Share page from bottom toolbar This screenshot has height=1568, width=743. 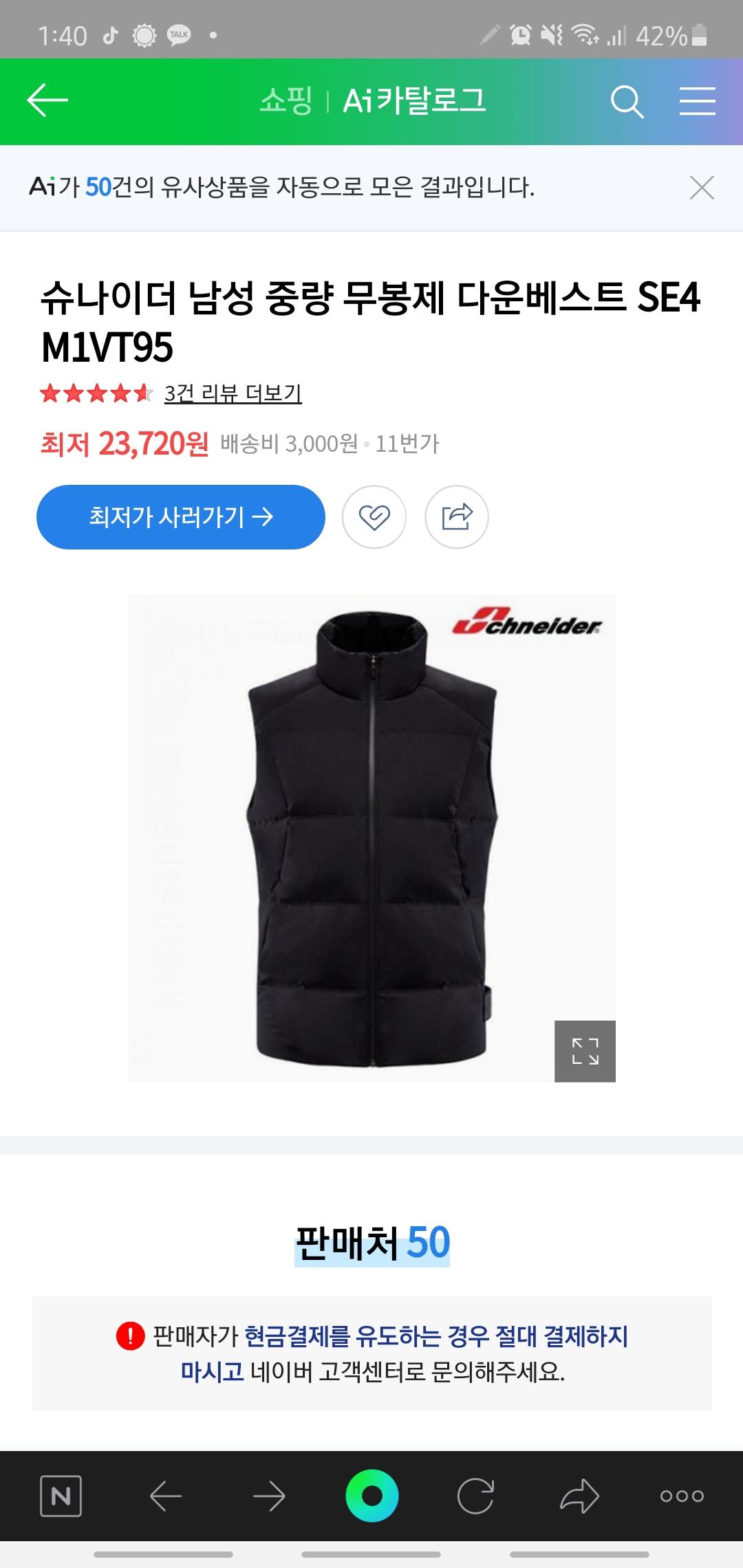(x=579, y=1495)
